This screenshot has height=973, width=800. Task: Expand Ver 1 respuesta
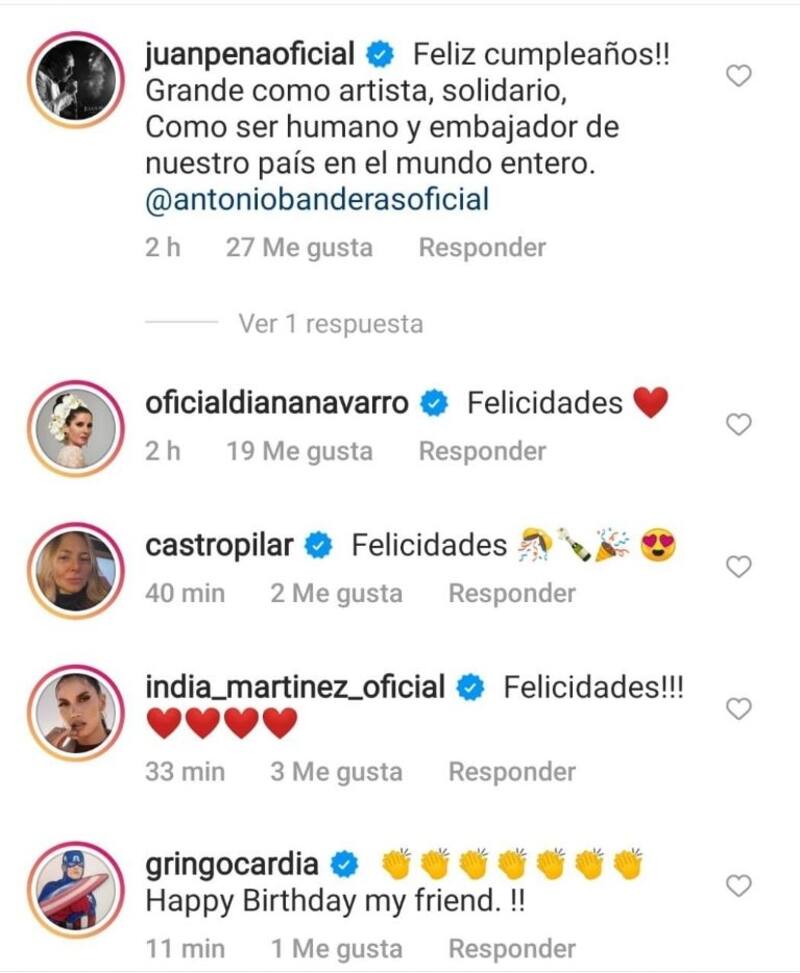(x=330, y=324)
